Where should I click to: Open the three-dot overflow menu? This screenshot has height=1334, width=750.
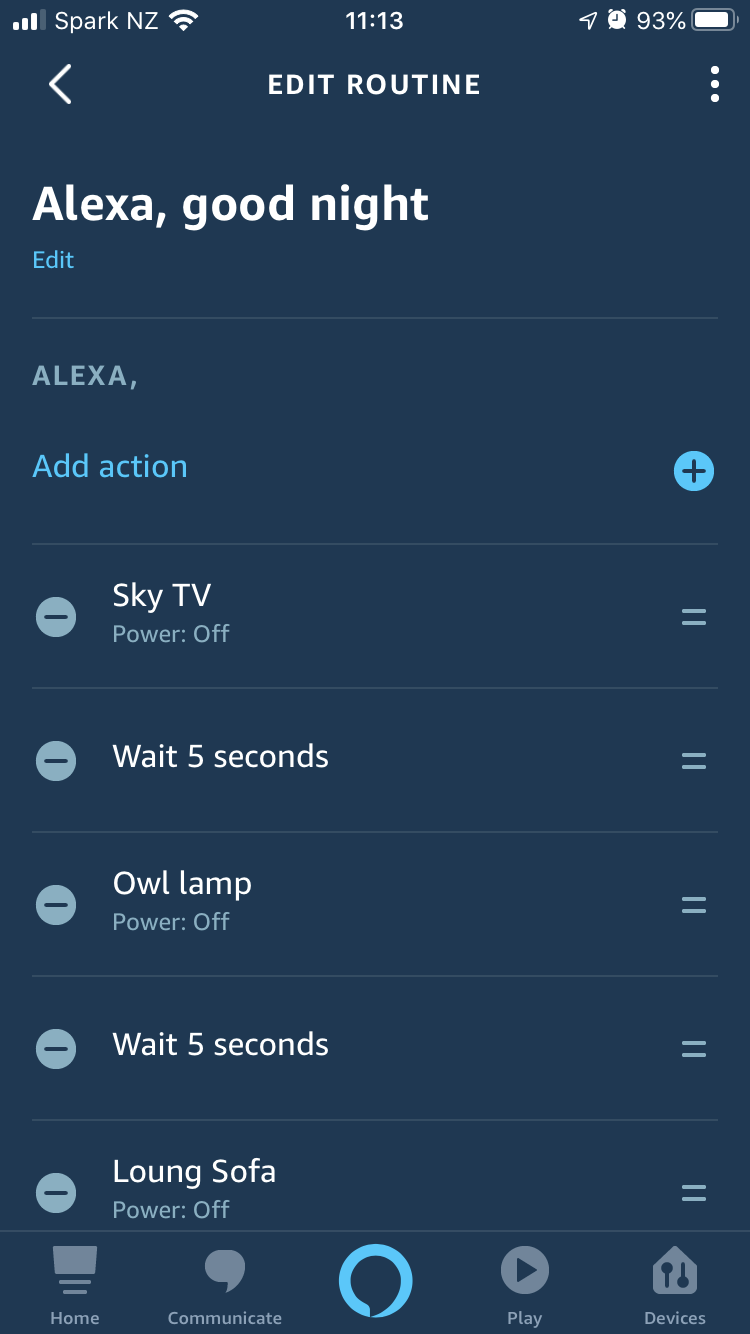[714, 84]
